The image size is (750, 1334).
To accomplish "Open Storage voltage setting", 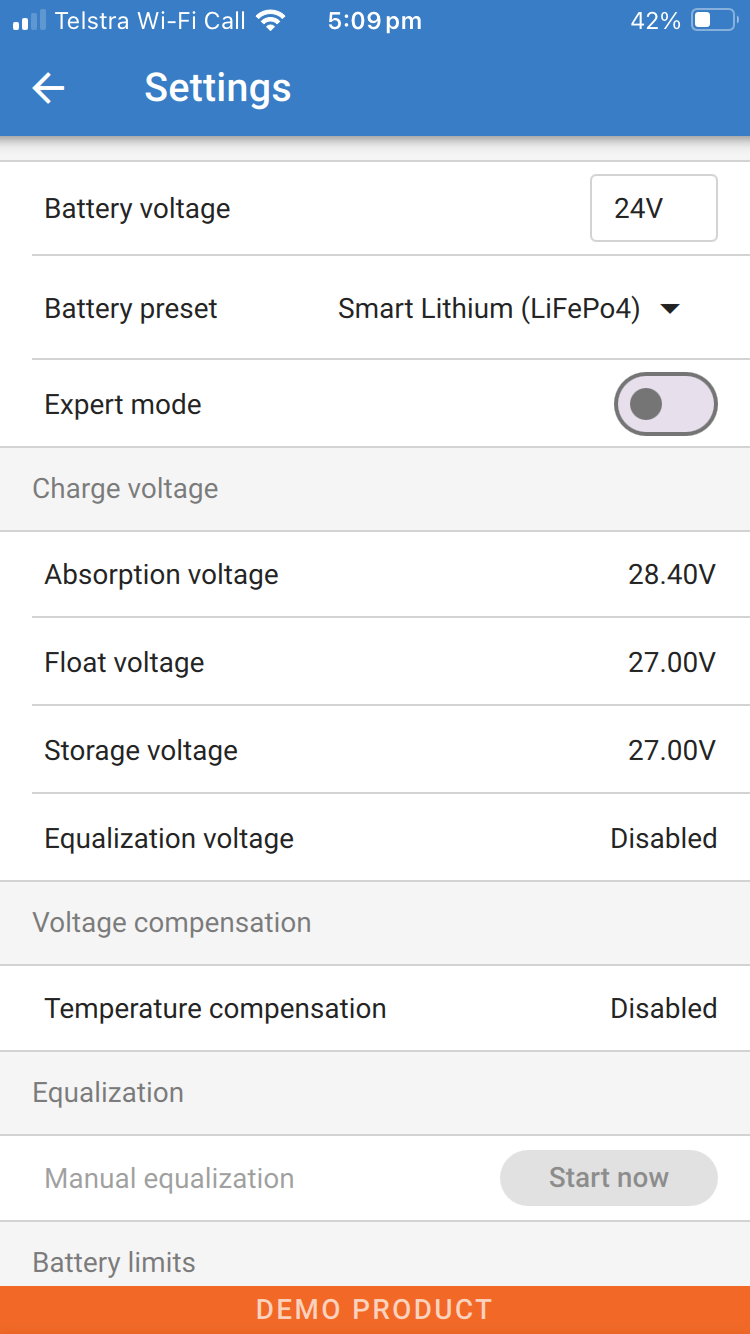I will 375,750.
